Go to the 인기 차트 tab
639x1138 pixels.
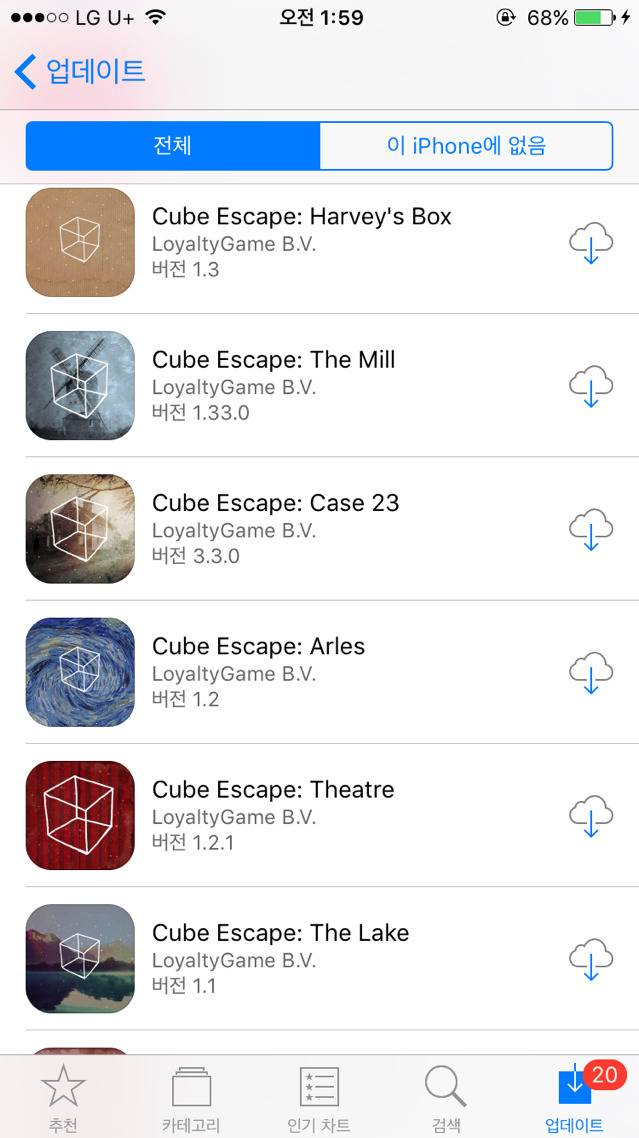319,1097
